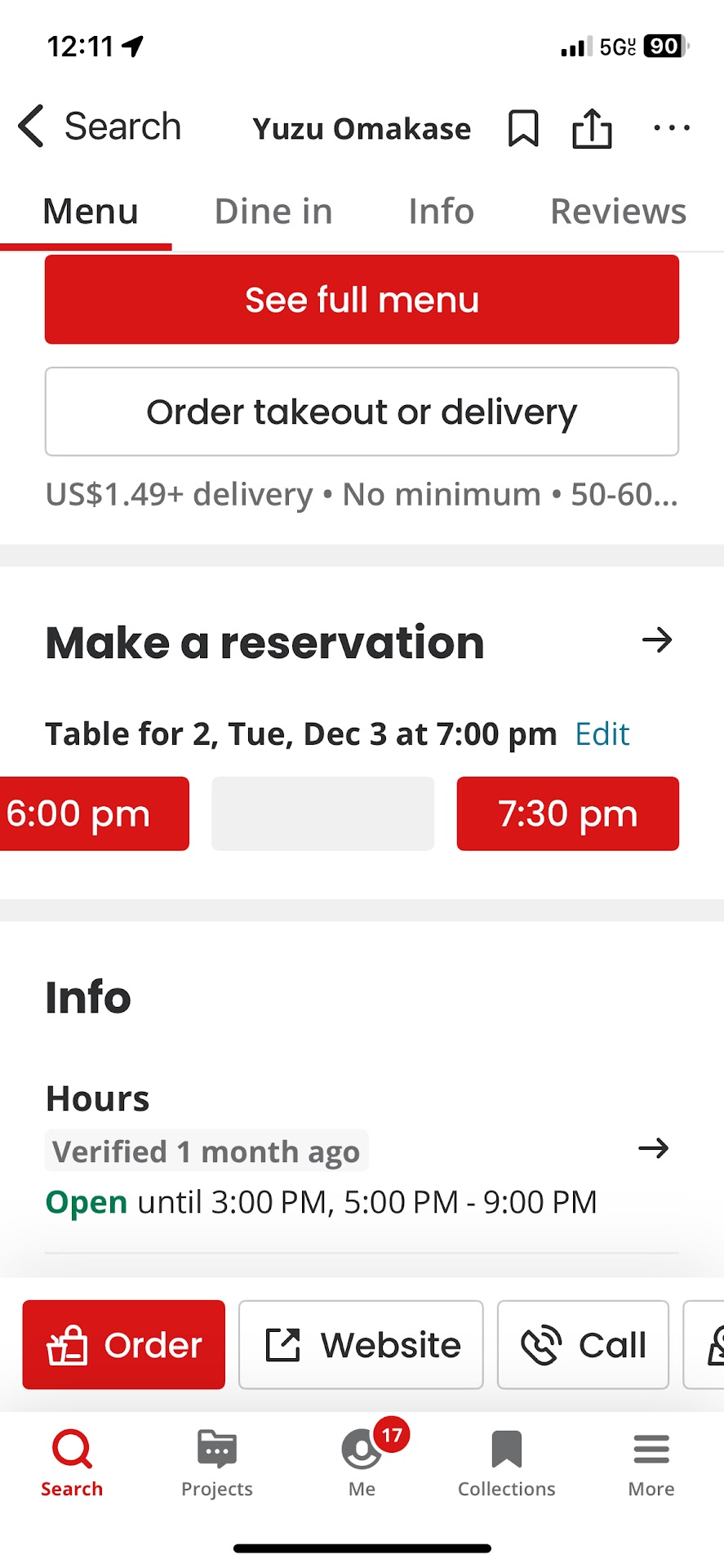Expand the Hours details arrow
This screenshot has width=724, height=1568.
(x=653, y=1149)
